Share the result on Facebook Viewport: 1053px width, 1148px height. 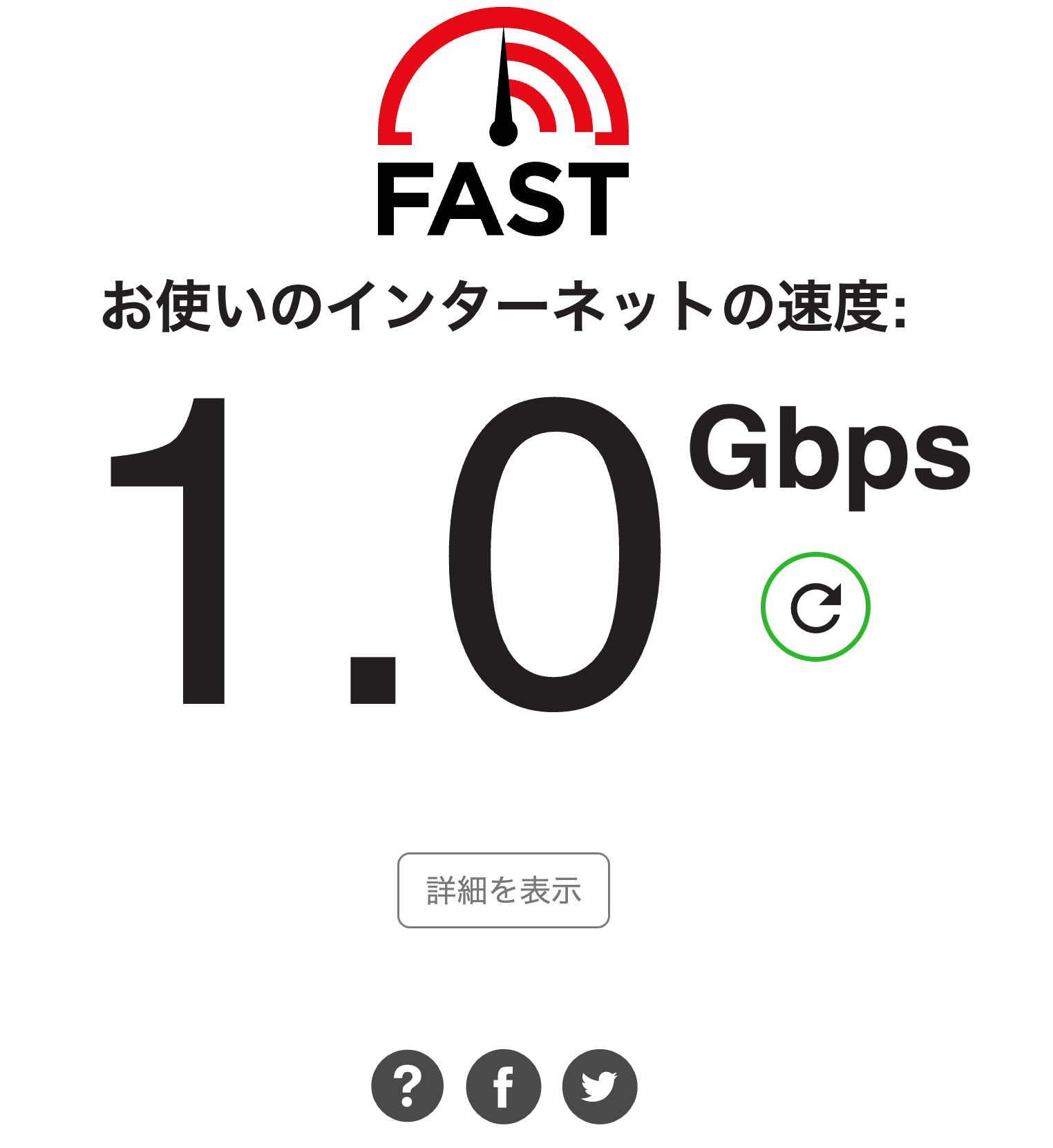(504, 1086)
